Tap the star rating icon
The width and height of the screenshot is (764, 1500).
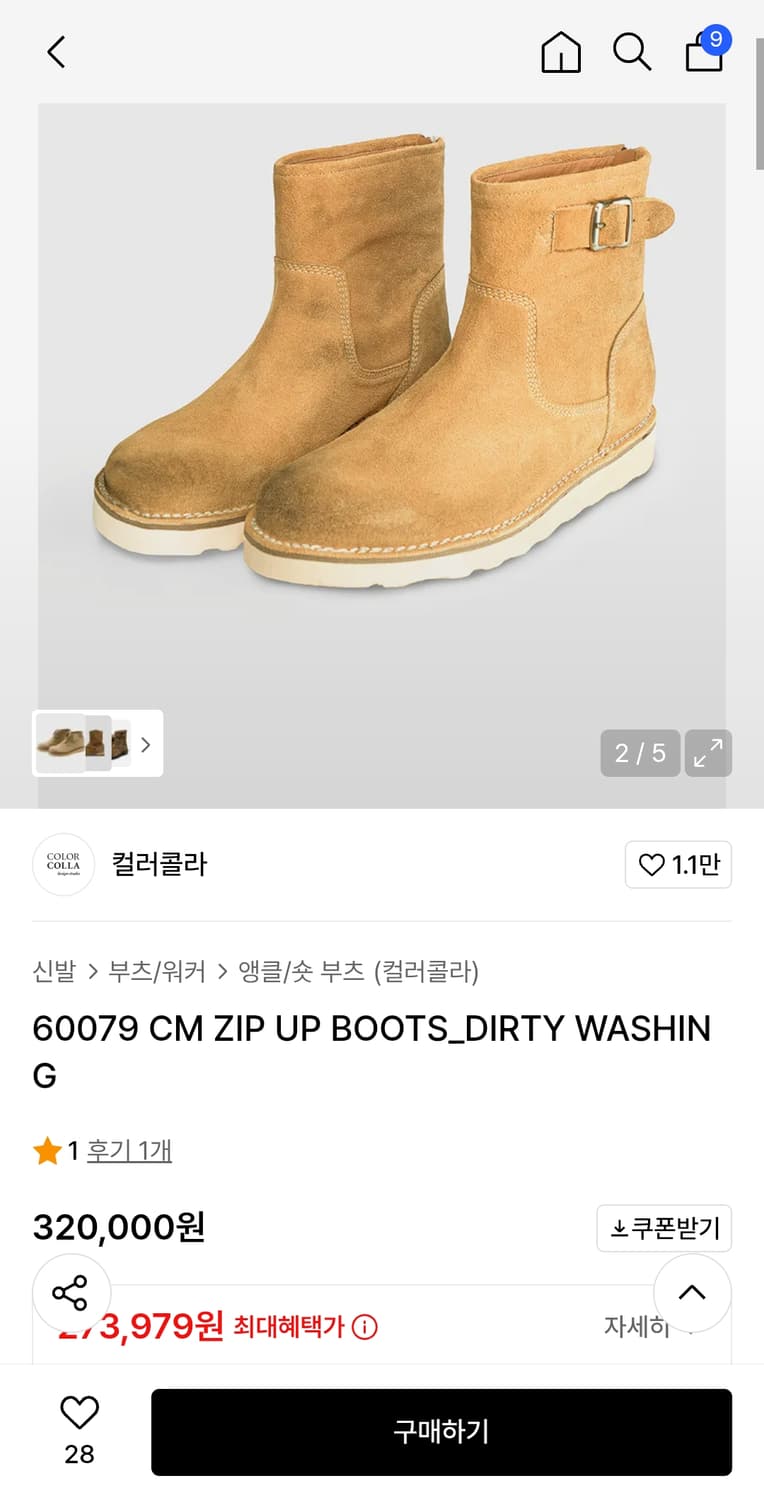point(46,1150)
